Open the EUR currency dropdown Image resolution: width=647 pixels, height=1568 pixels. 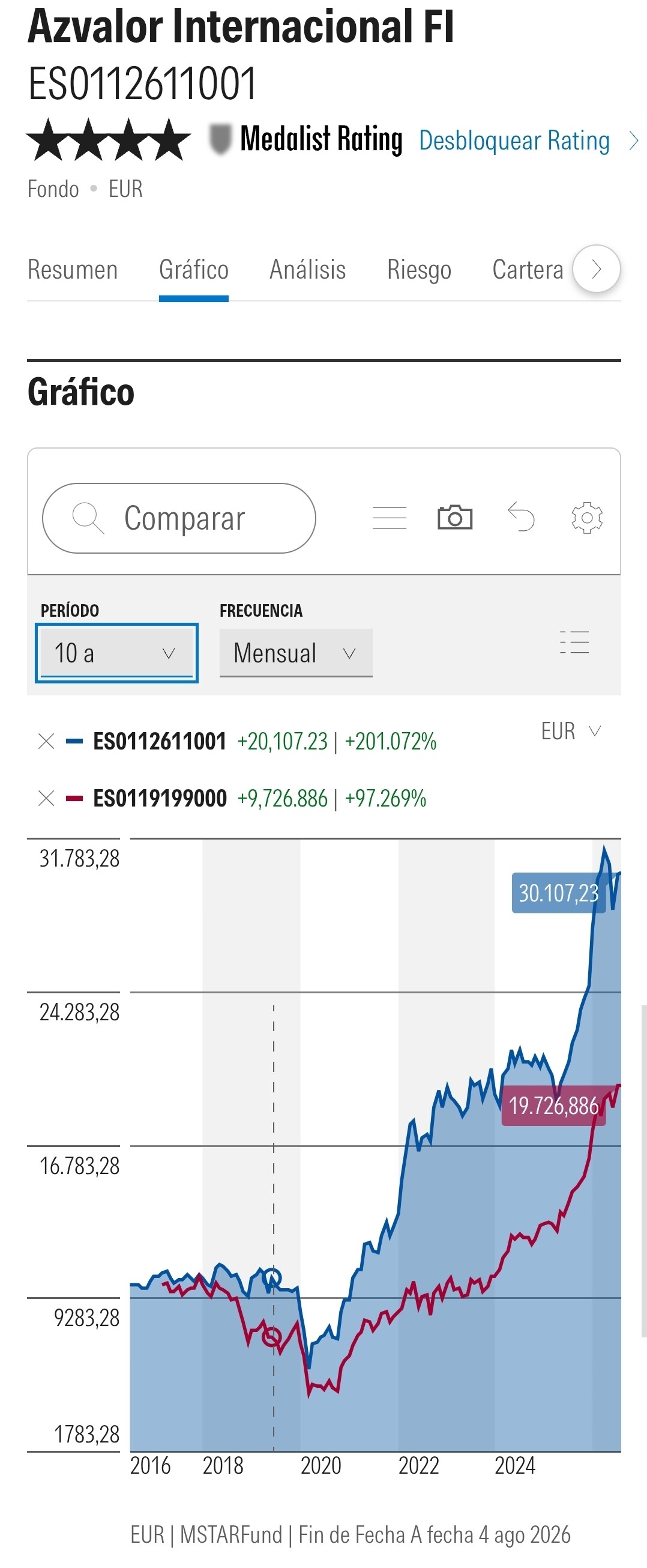click(x=571, y=731)
